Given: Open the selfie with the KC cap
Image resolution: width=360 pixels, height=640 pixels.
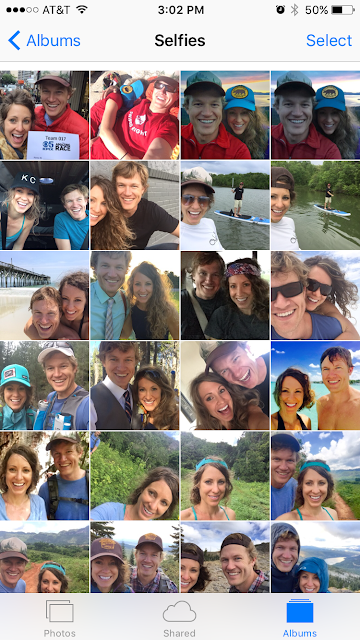Looking at the screenshot, I should (x=44, y=205).
